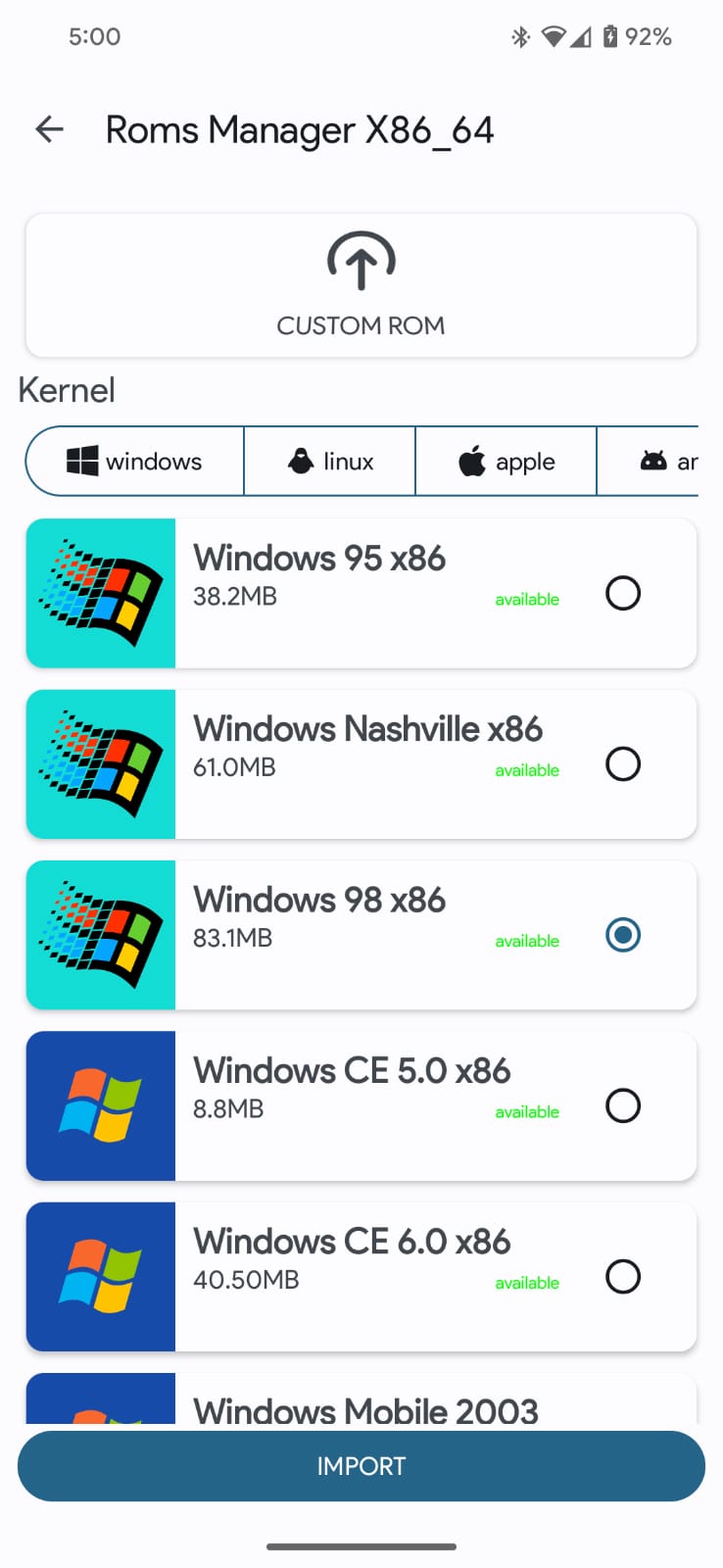
Task: Tap the back arrow next to Roms Manager X86_64
Action: click(48, 128)
